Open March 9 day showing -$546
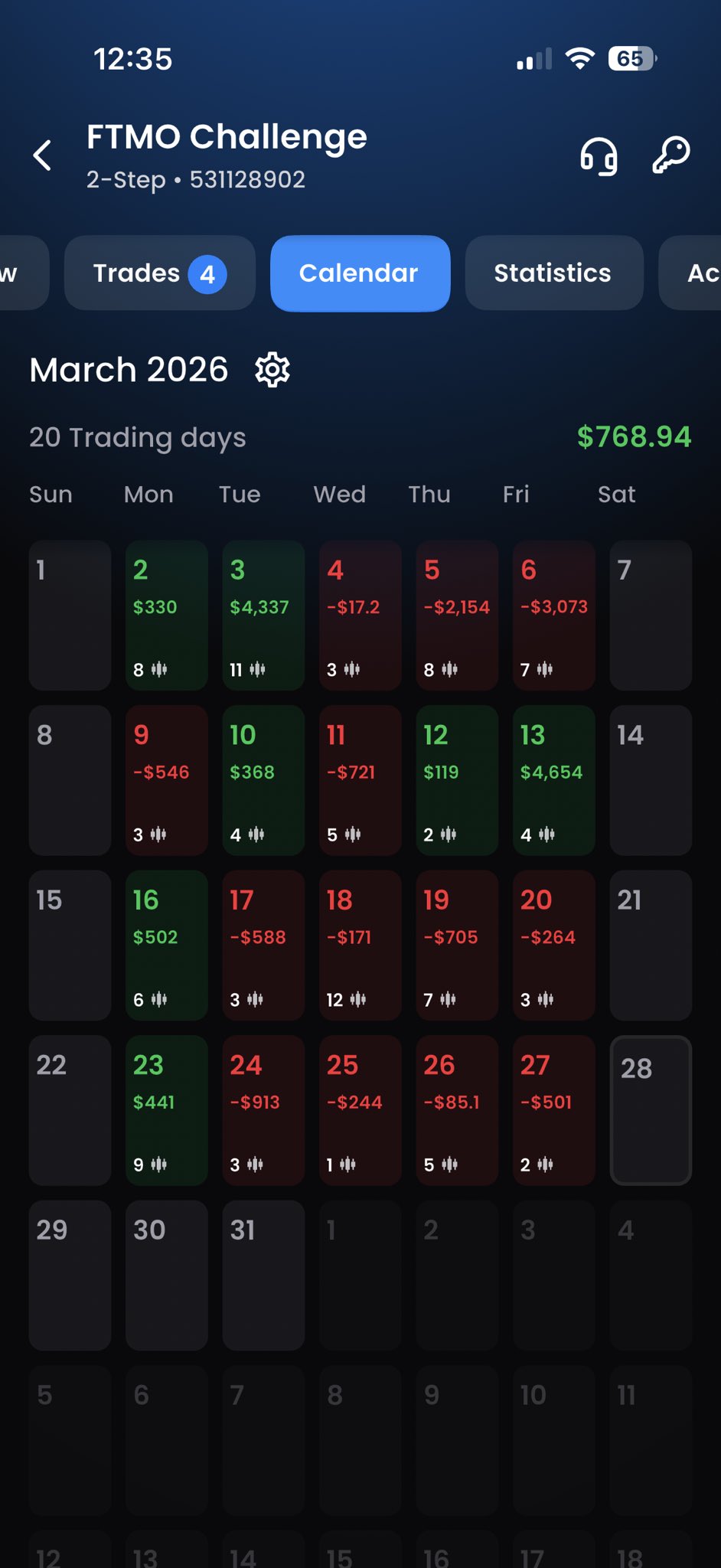This screenshot has height=1568, width=721. click(x=166, y=780)
